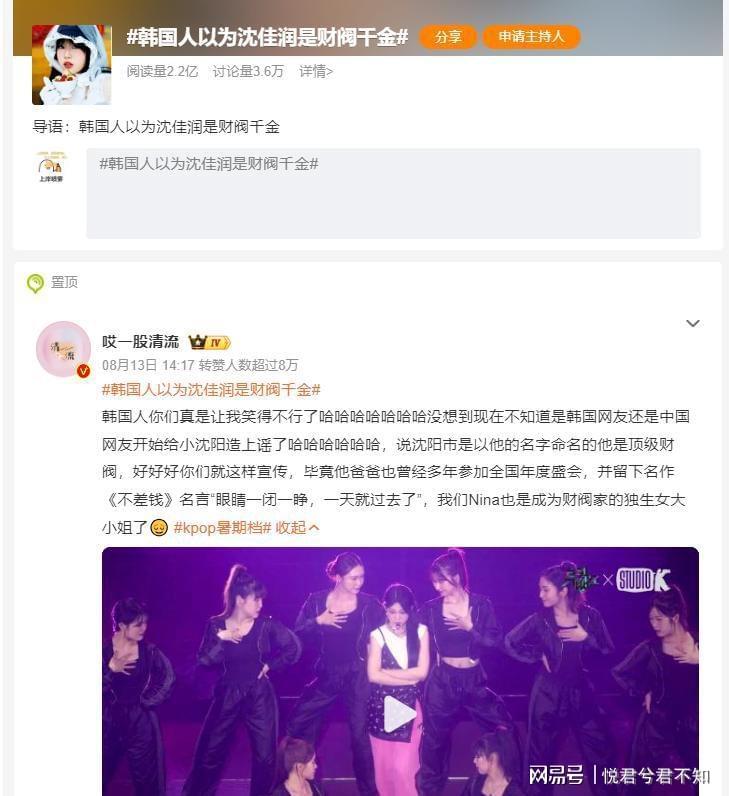
Task: Tap the 分享 button
Action: [x=448, y=37]
